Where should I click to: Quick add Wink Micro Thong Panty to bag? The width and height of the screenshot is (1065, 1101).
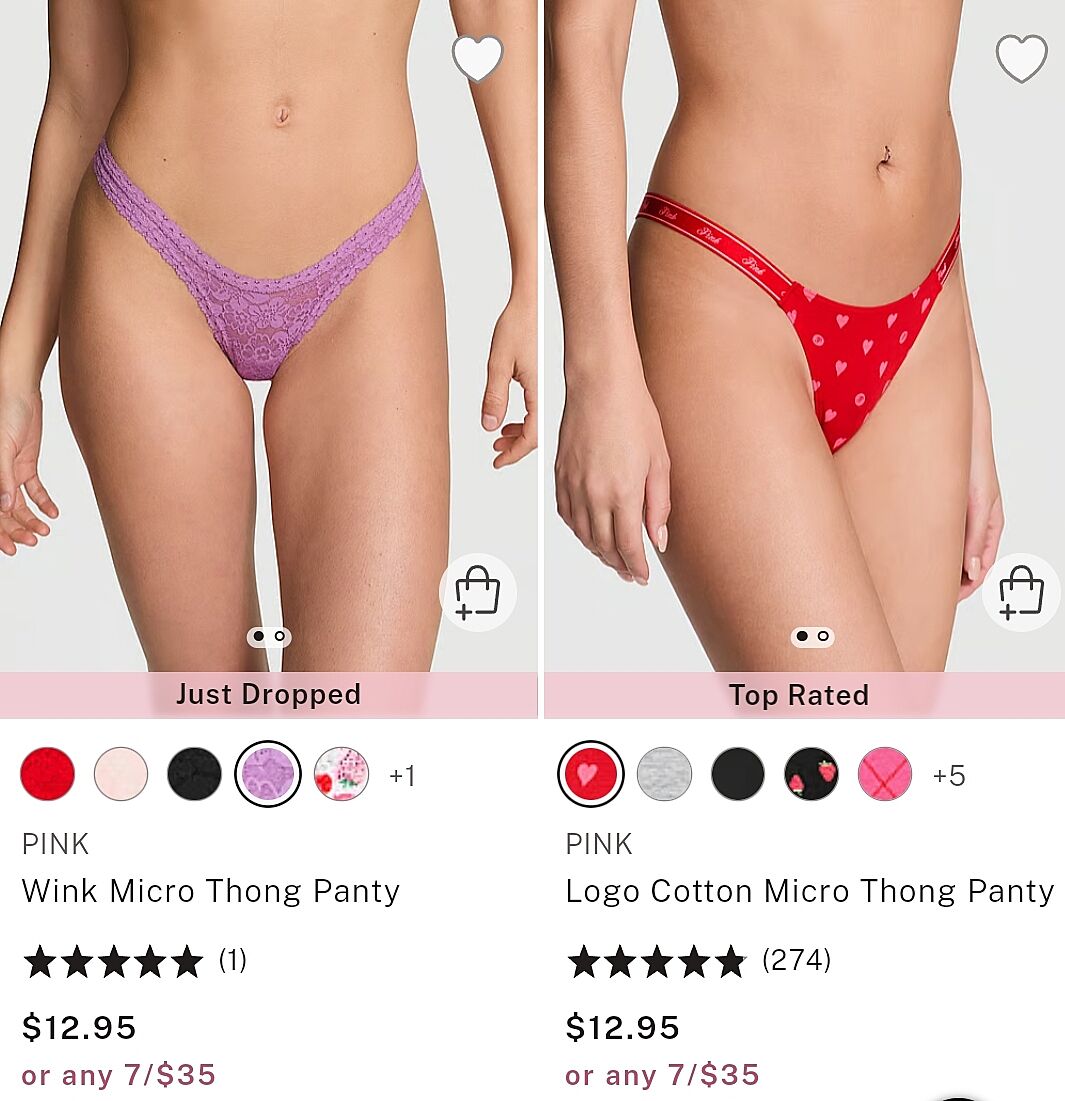478,592
